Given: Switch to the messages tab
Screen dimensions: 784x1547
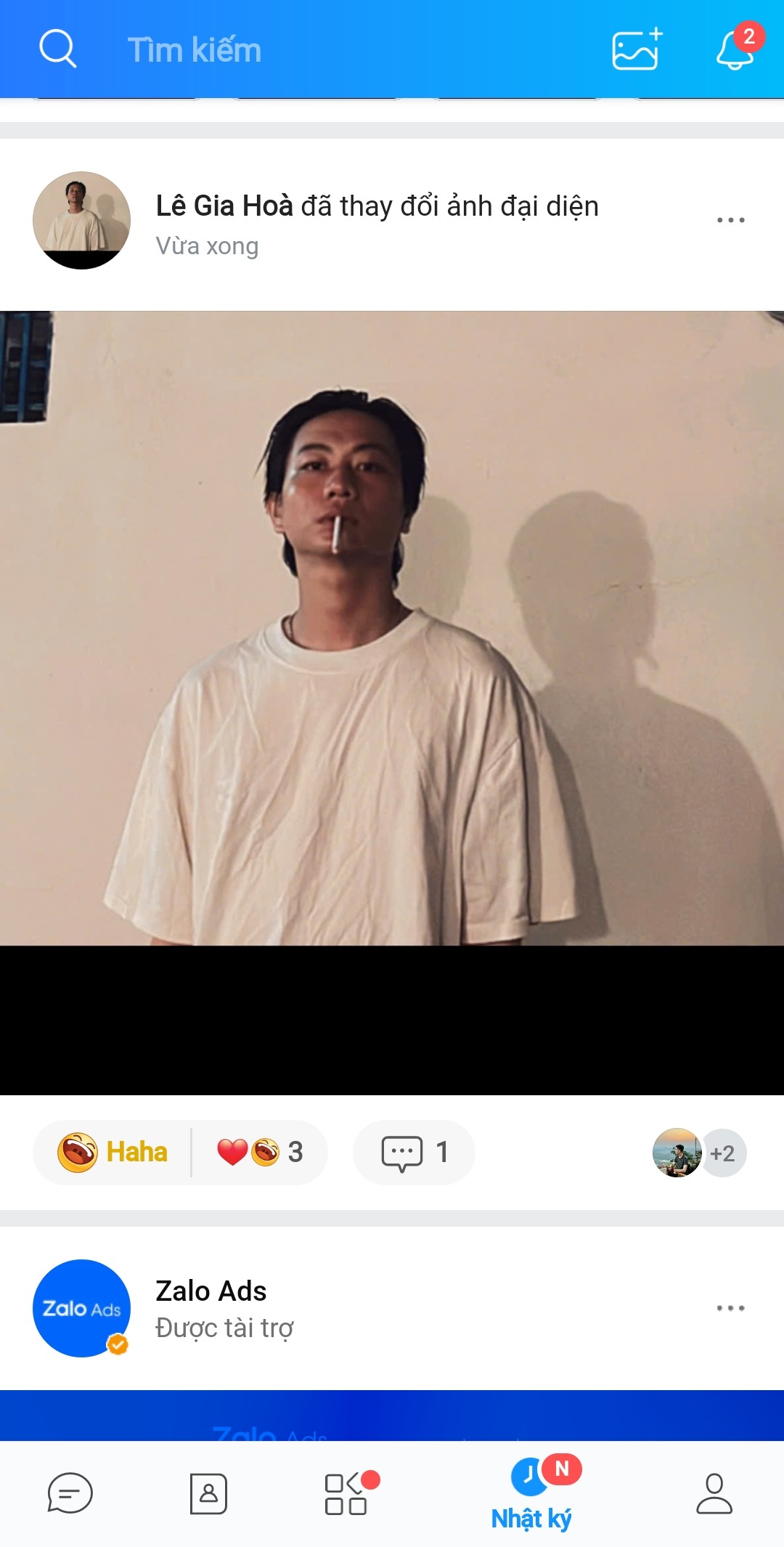Looking at the screenshot, I should click(70, 1493).
